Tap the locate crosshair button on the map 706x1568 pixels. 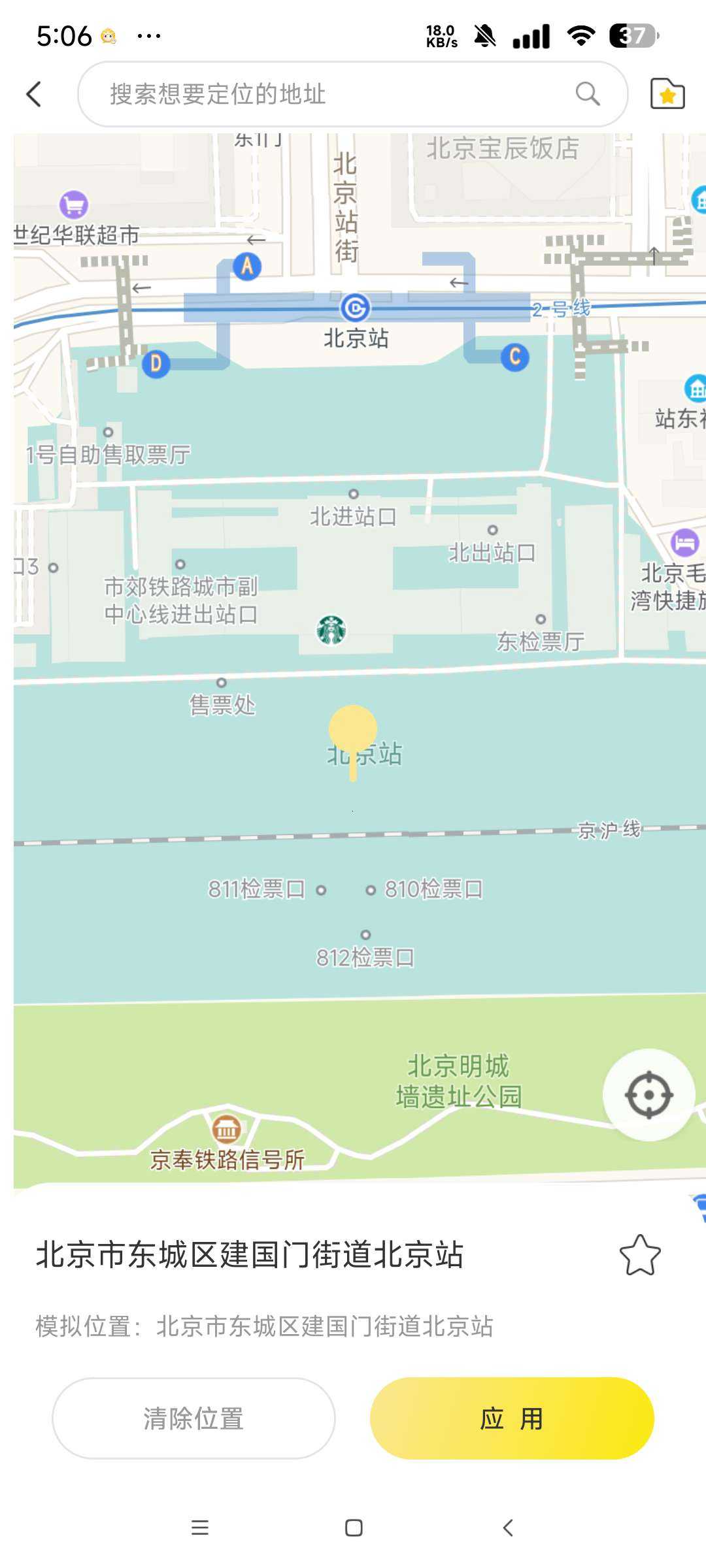pyautogui.click(x=648, y=1094)
